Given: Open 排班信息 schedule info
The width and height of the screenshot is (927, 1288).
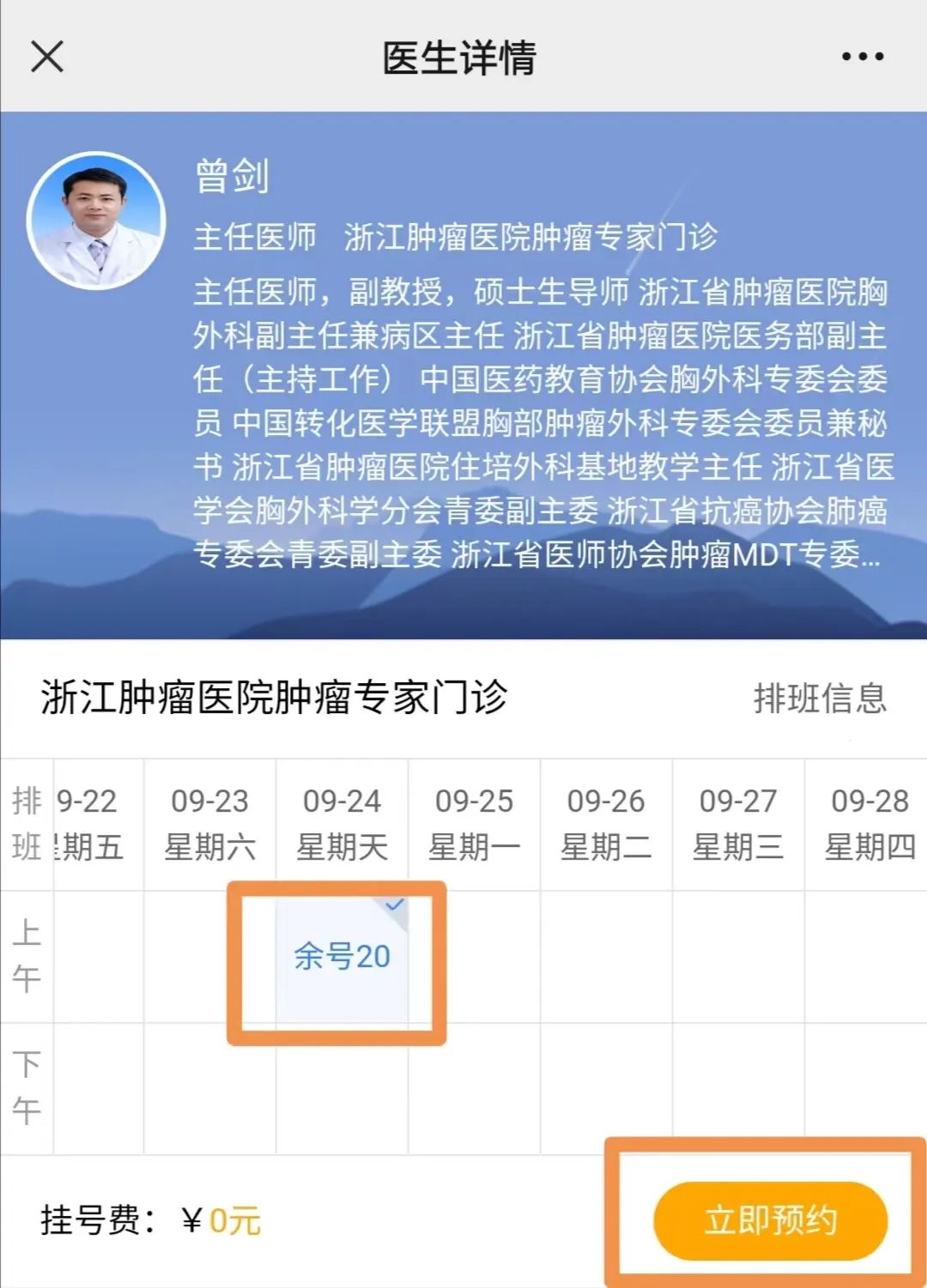Looking at the screenshot, I should [820, 698].
